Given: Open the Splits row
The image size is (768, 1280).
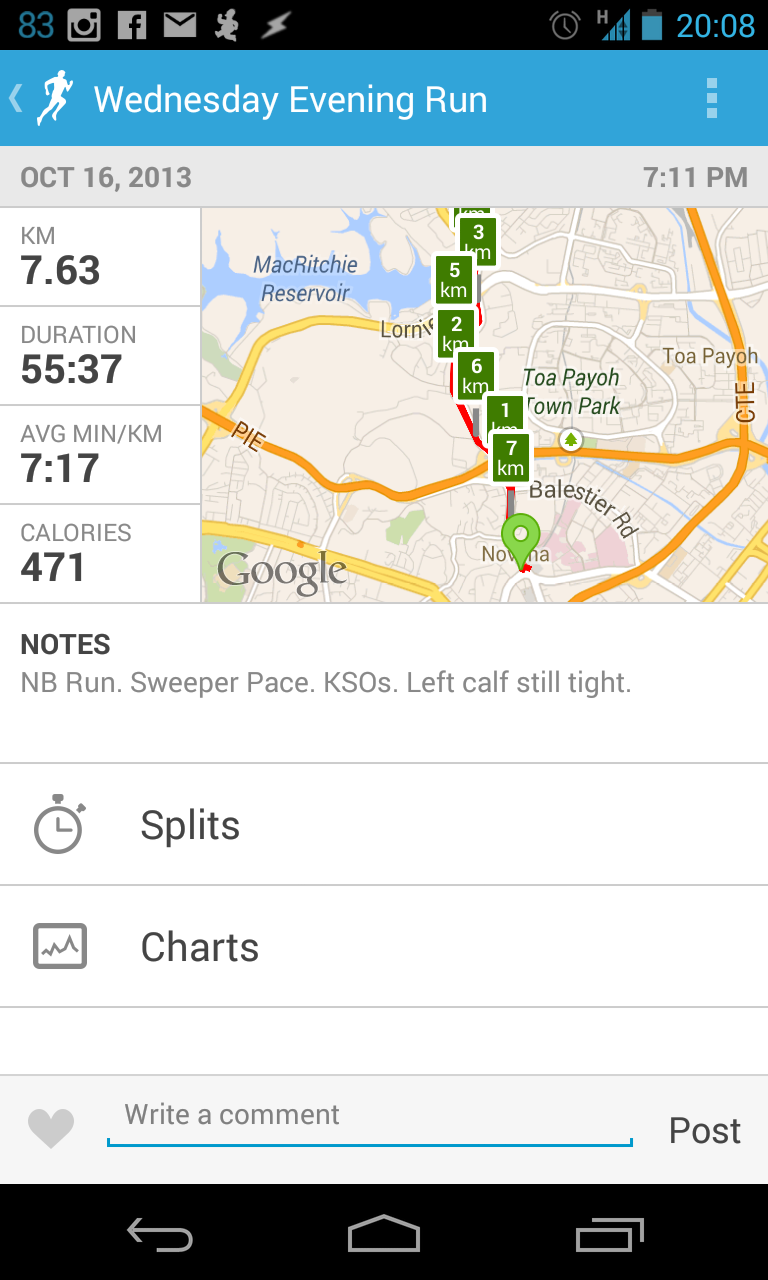Looking at the screenshot, I should pos(384,825).
